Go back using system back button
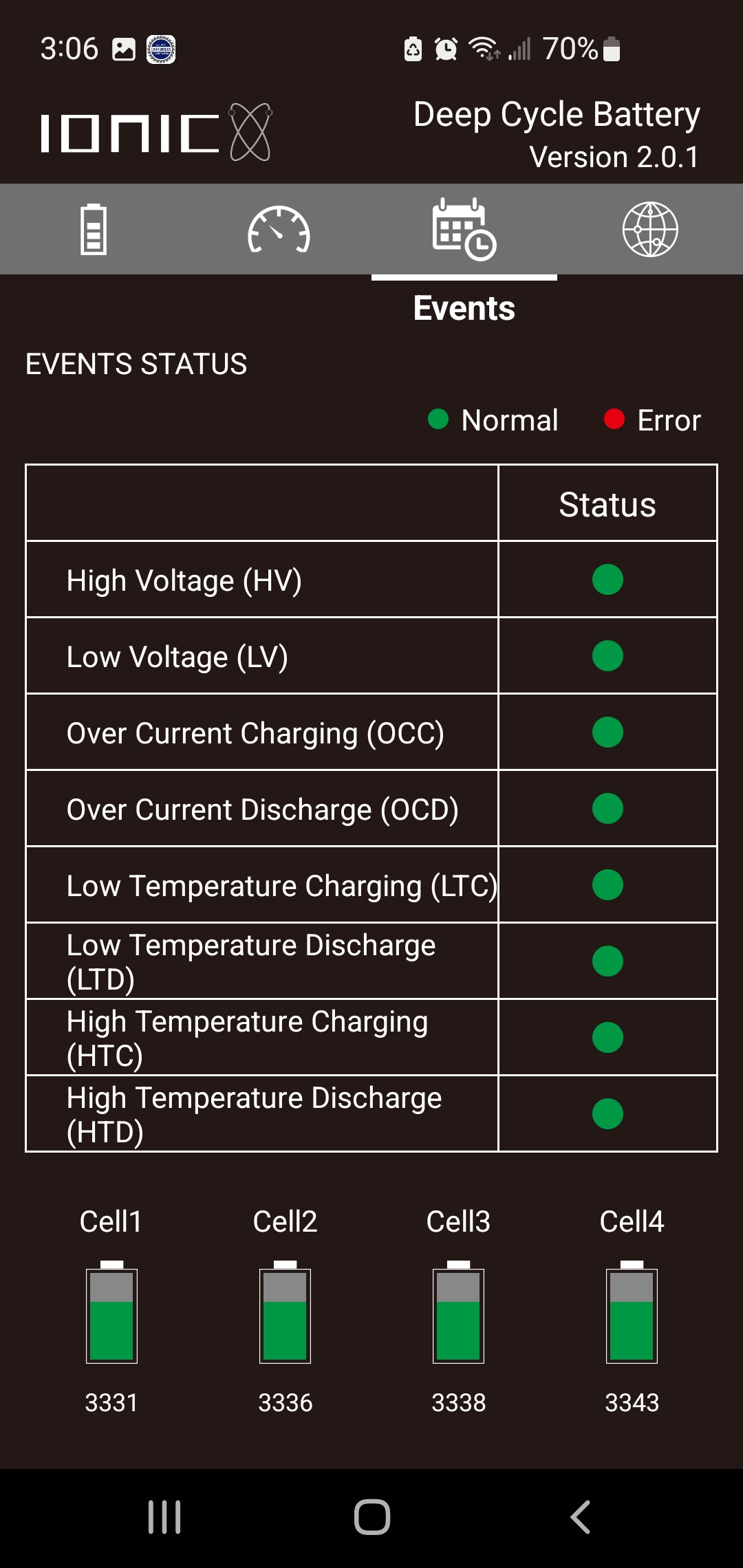This screenshot has height=1568, width=743. [x=580, y=1517]
